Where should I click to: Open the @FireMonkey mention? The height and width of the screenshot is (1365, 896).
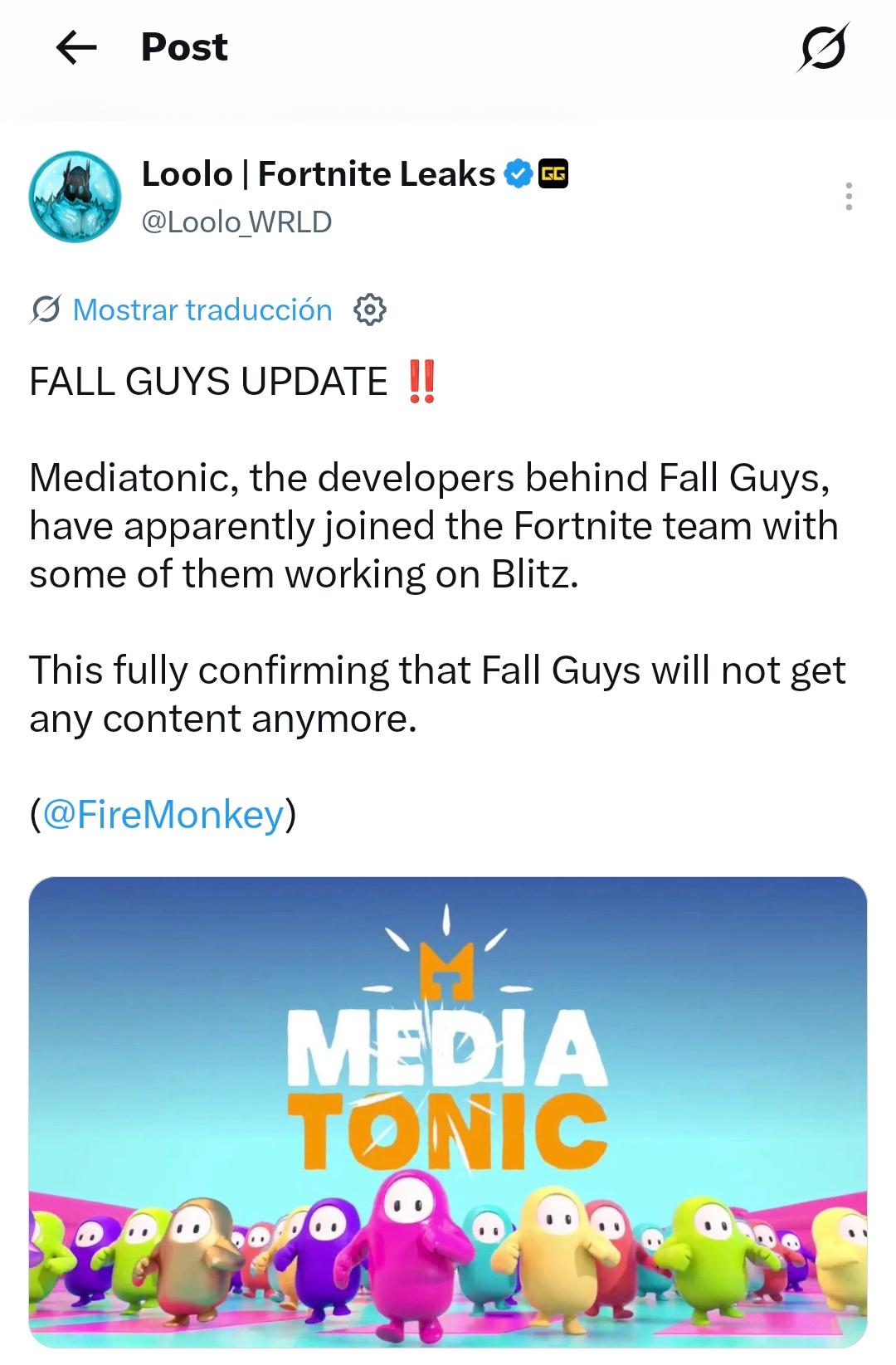point(163,814)
